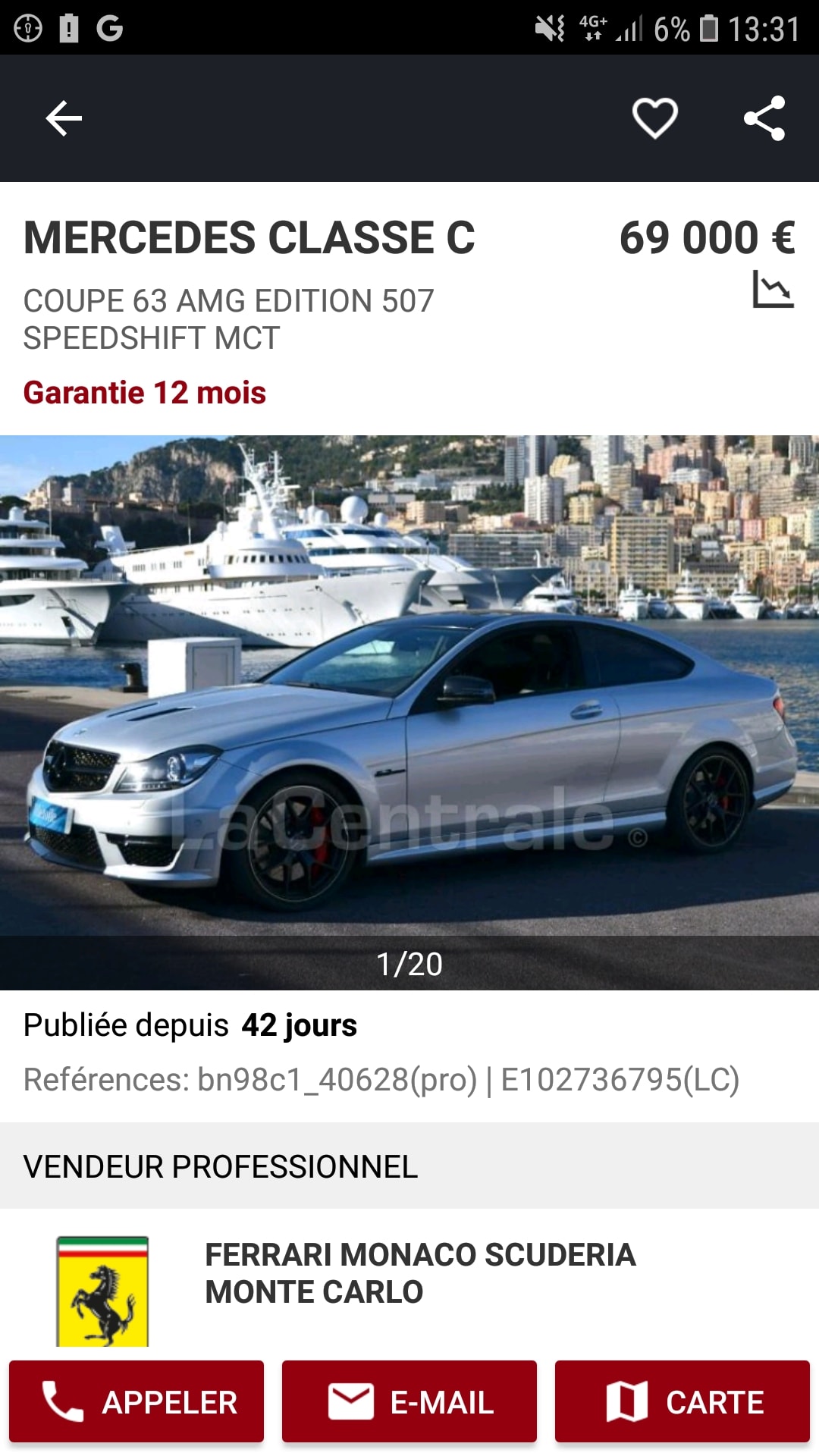Add this Mercedes to favorites

pos(654,118)
